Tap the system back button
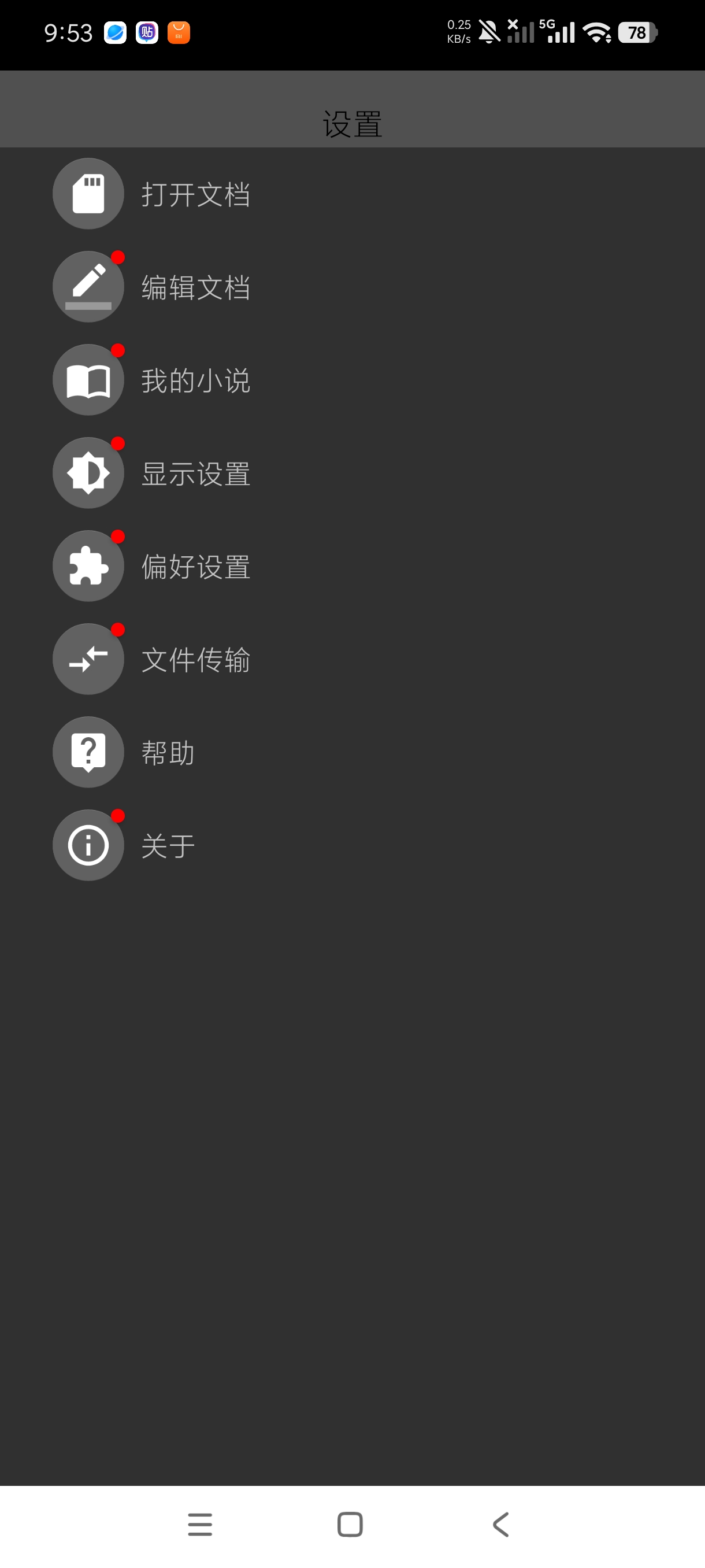The image size is (705, 1568). pos(500,1525)
